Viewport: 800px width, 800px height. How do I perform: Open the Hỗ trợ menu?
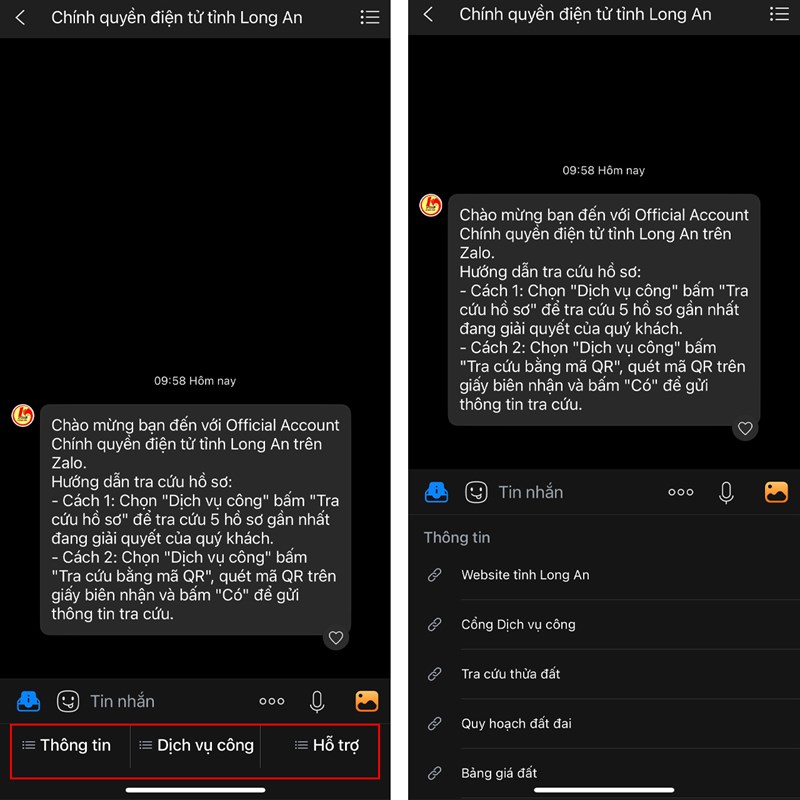pos(326,745)
